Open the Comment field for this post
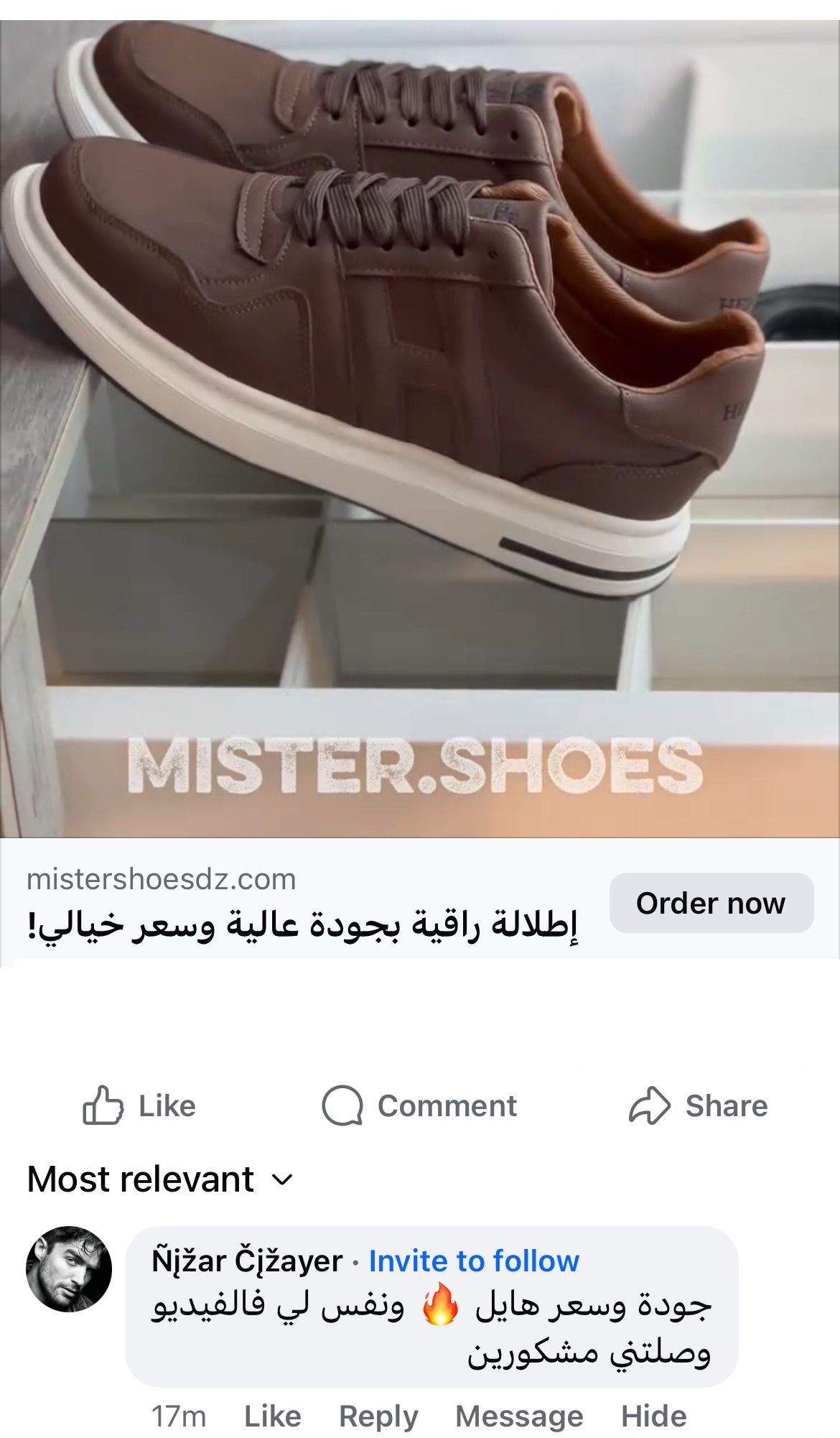The image size is (840, 1438). pyautogui.click(x=419, y=1105)
